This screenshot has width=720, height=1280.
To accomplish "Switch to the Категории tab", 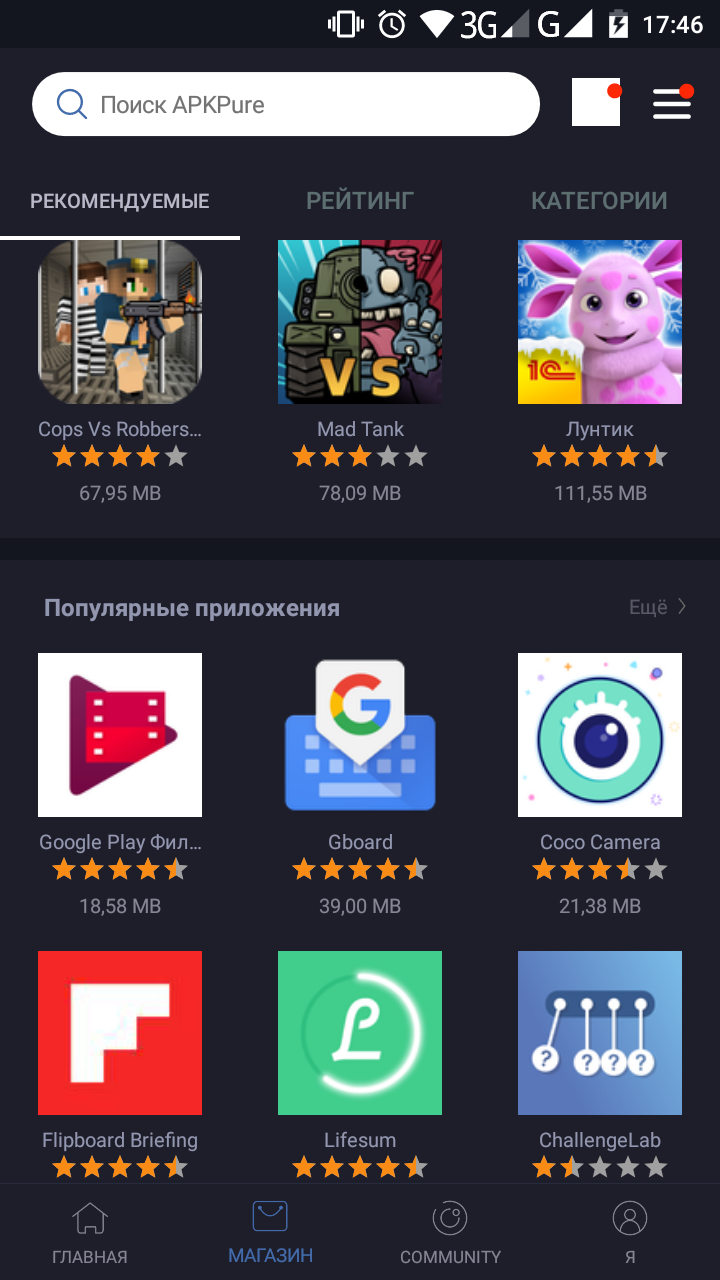I will click(599, 201).
